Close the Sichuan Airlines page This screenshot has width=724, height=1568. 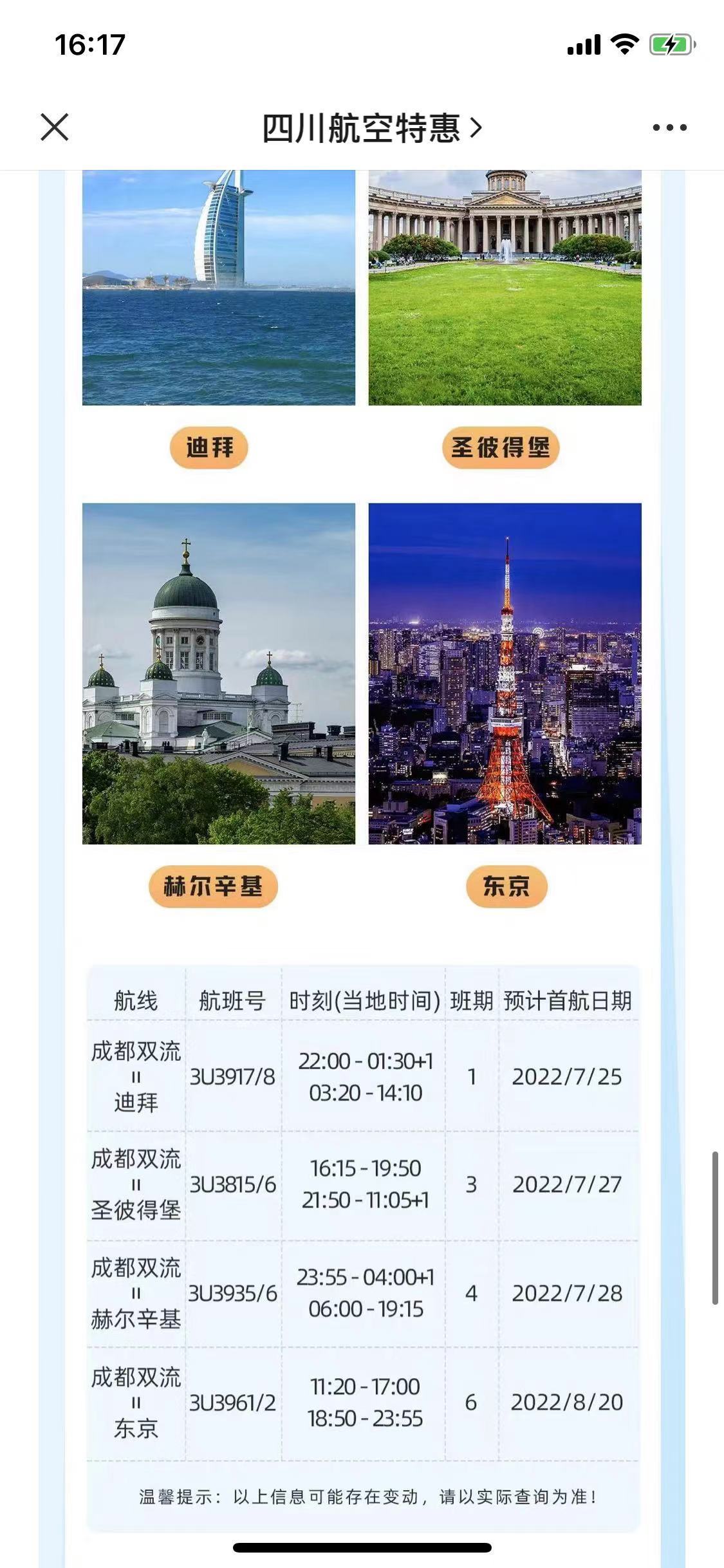[x=55, y=127]
